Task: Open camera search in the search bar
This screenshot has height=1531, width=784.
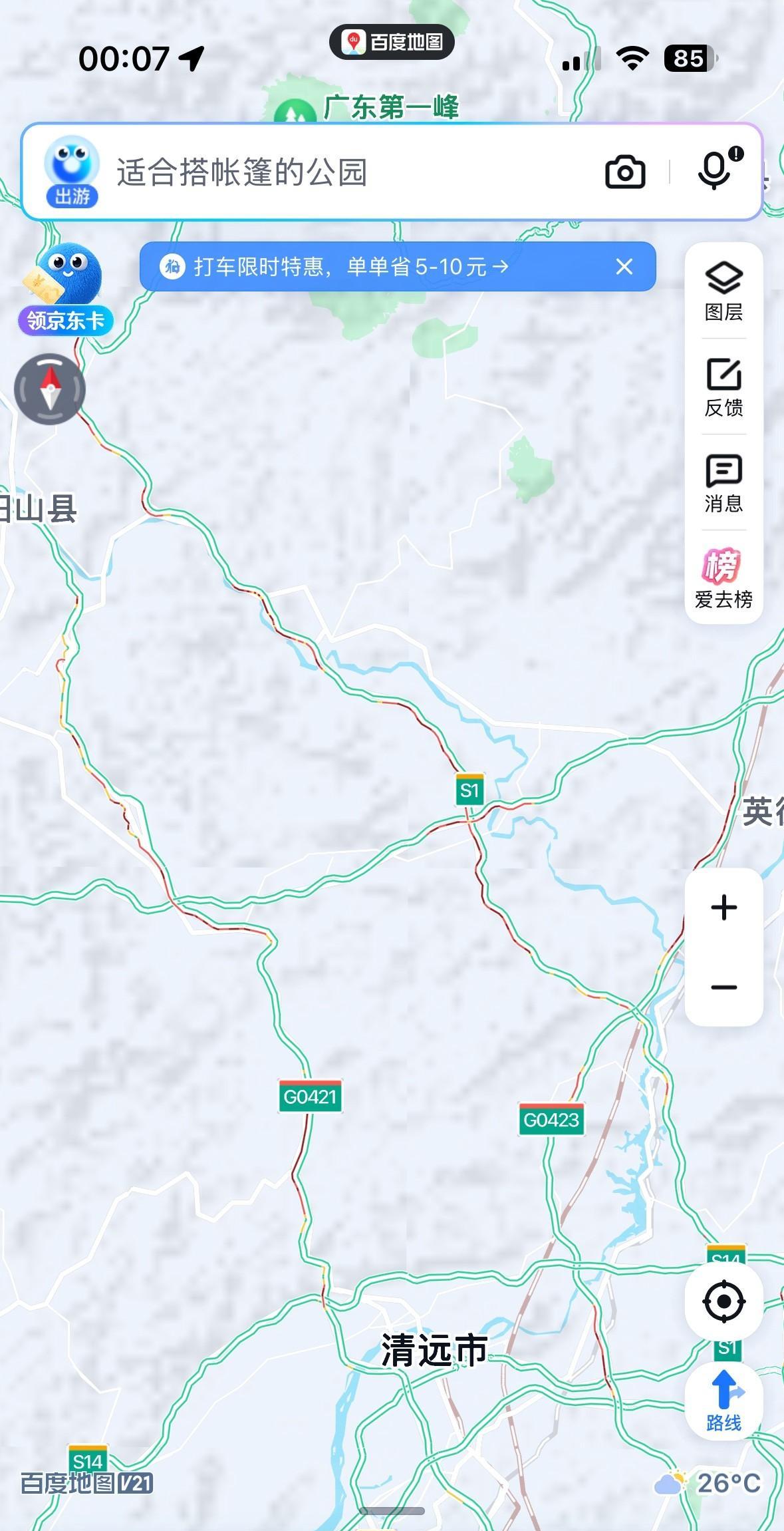Action: pyautogui.click(x=625, y=172)
